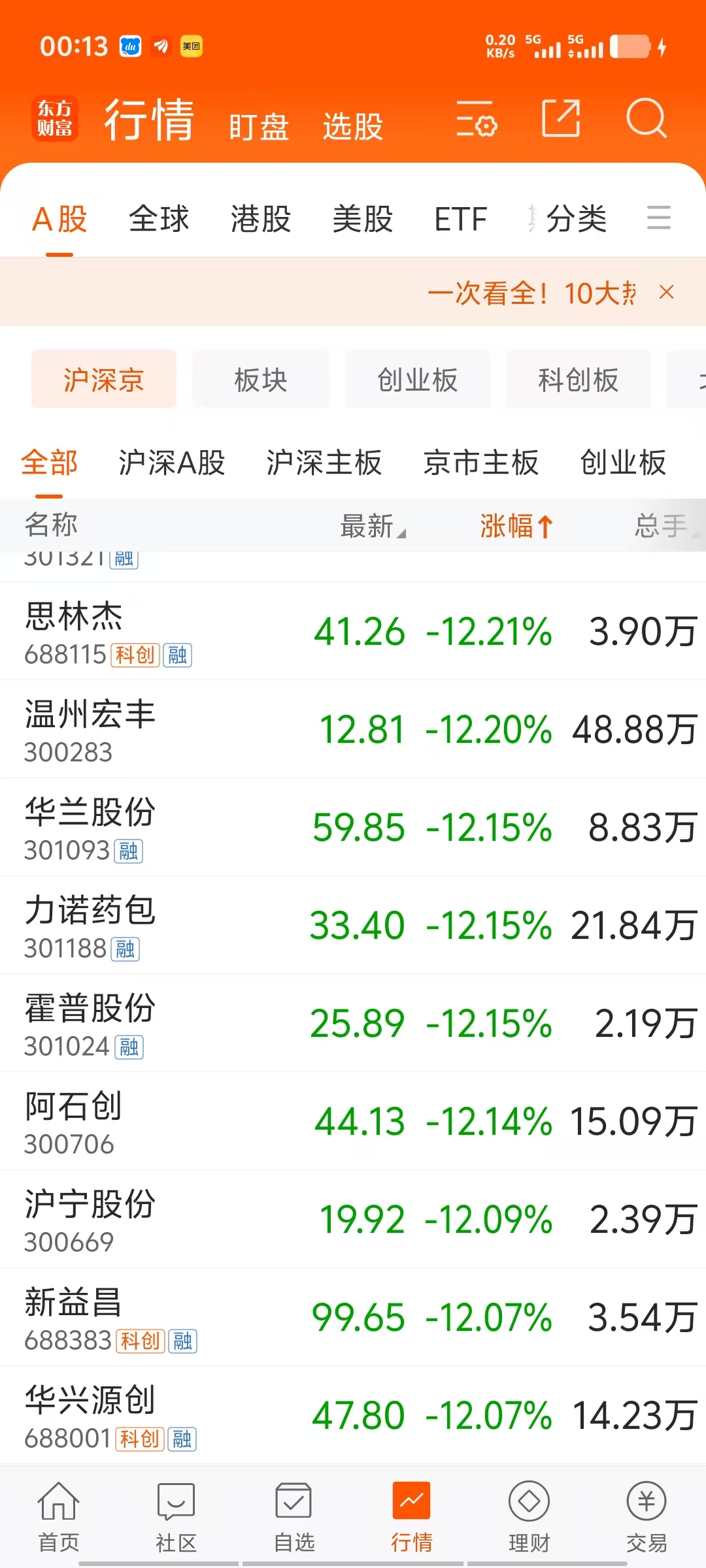Dismiss the 一次看全 banner
706x1568 pixels.
667,292
